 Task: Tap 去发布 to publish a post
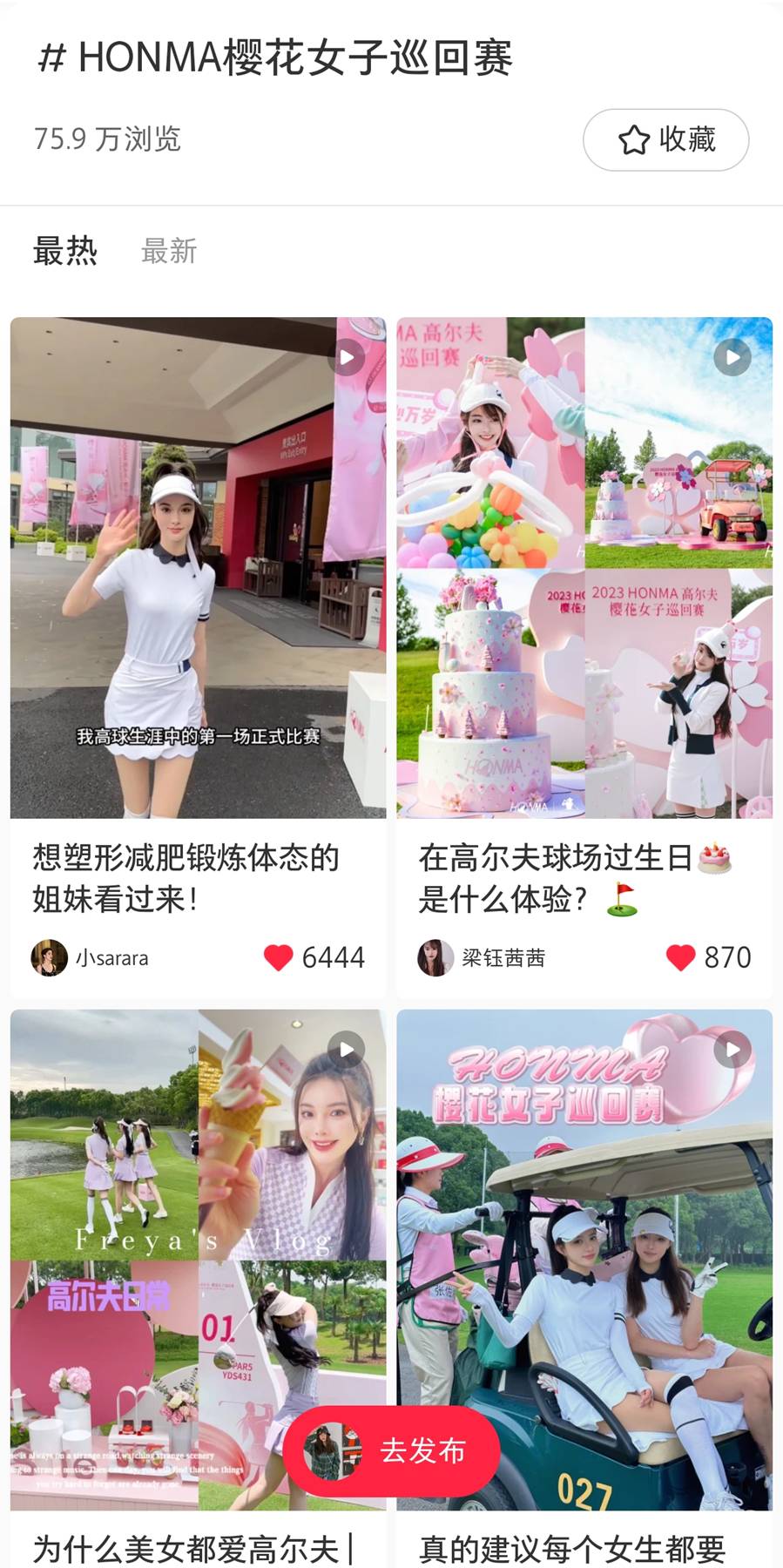pyautogui.click(x=392, y=1450)
